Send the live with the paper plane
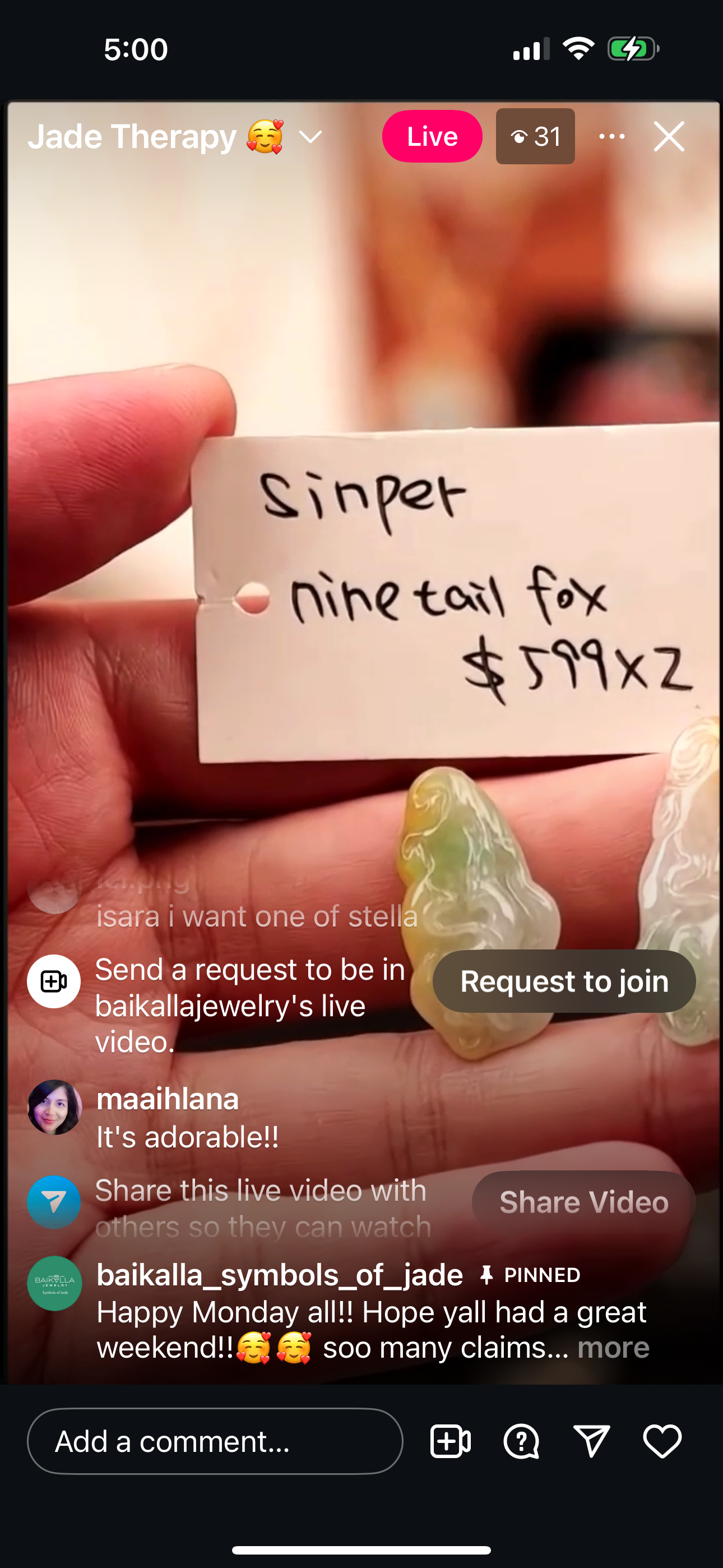 point(591,1441)
